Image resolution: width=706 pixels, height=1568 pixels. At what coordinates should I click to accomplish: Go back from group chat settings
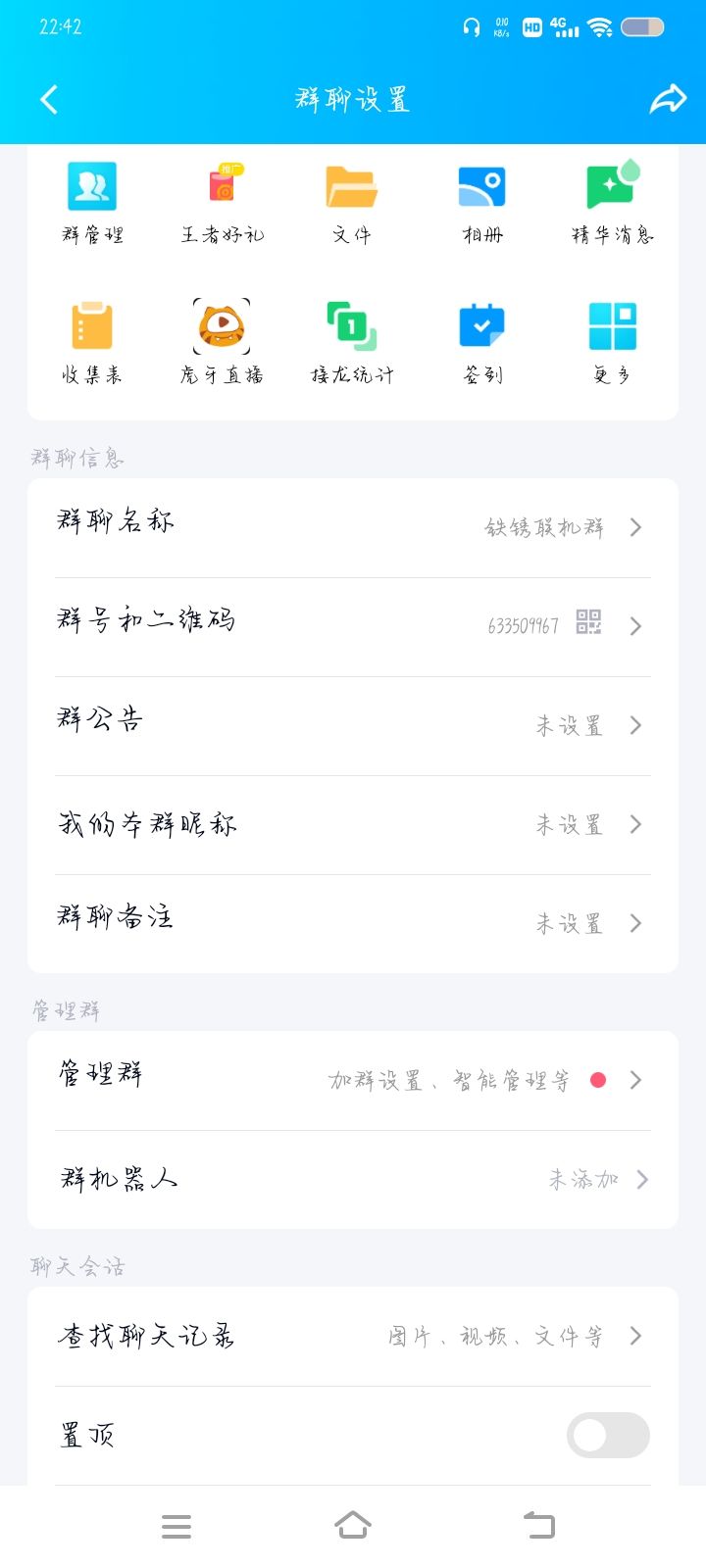tap(49, 99)
